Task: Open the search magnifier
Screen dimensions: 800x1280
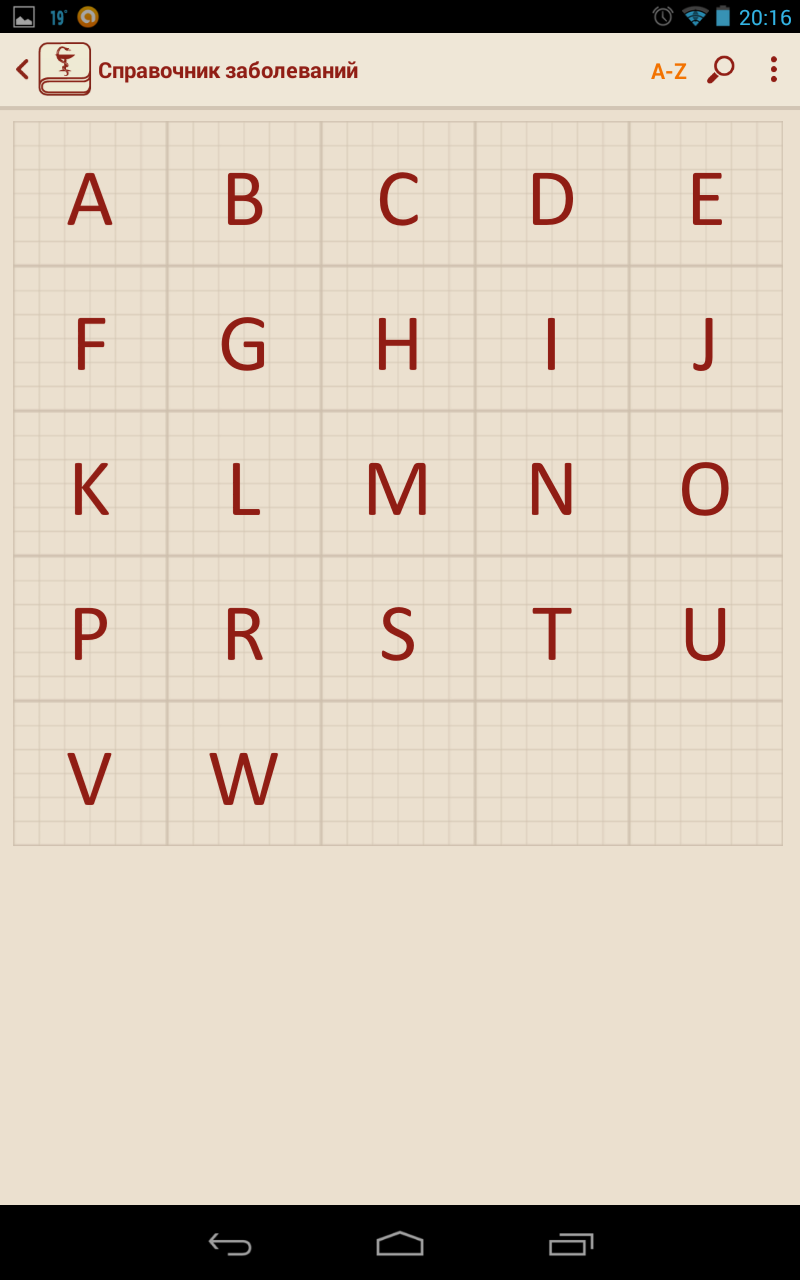Action: point(720,70)
